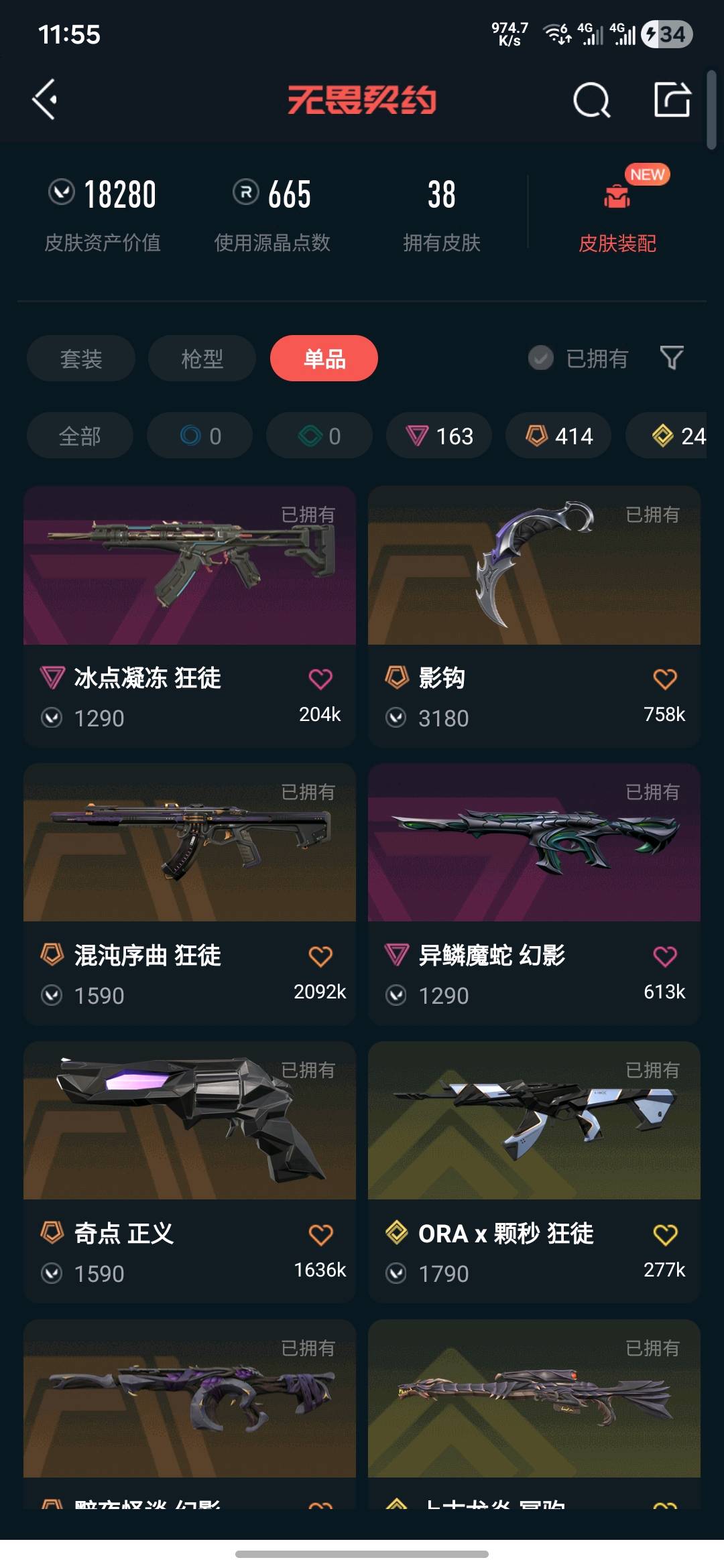The height and width of the screenshot is (1568, 724).
Task: Filter by the orange tier chip showing 414
Action: tap(558, 436)
